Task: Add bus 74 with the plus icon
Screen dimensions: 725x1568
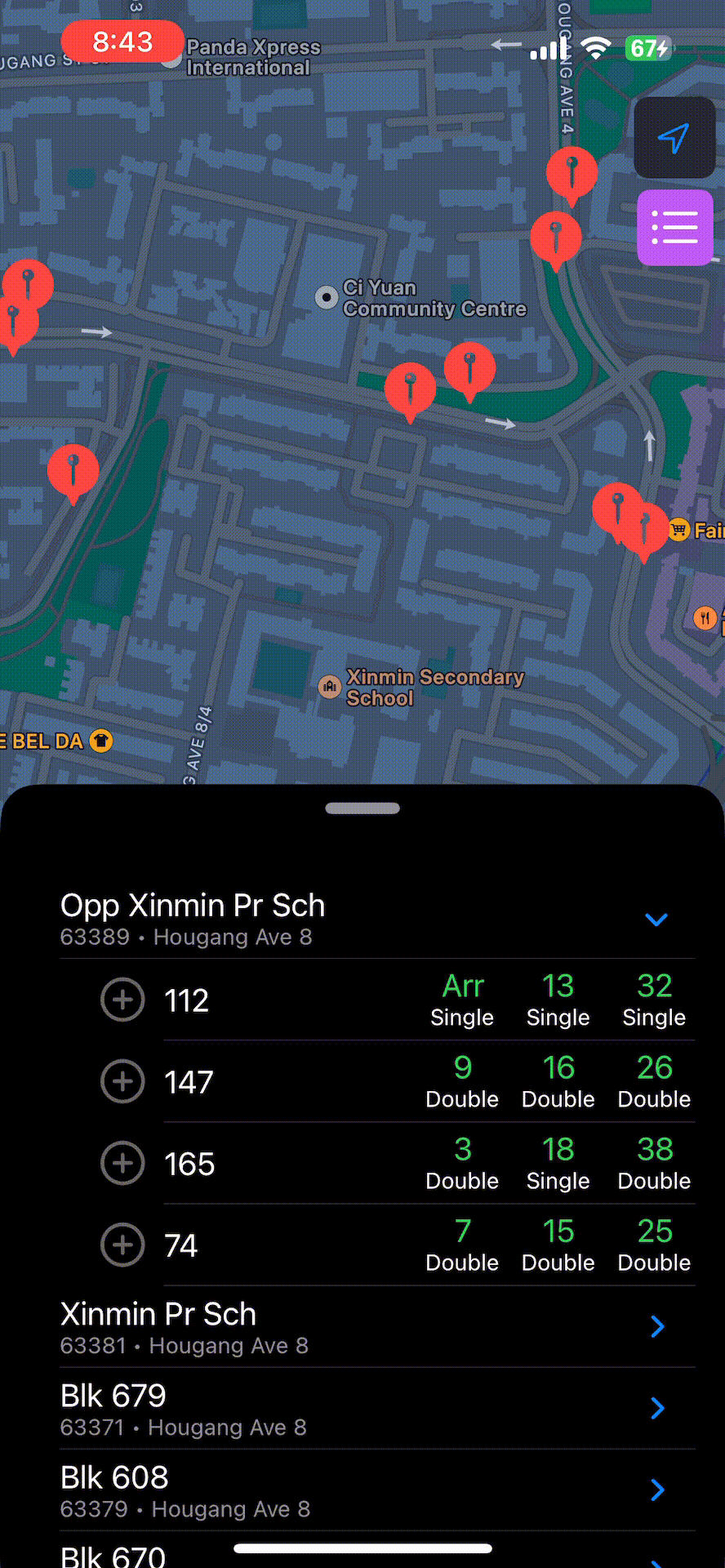Action: point(122,1245)
